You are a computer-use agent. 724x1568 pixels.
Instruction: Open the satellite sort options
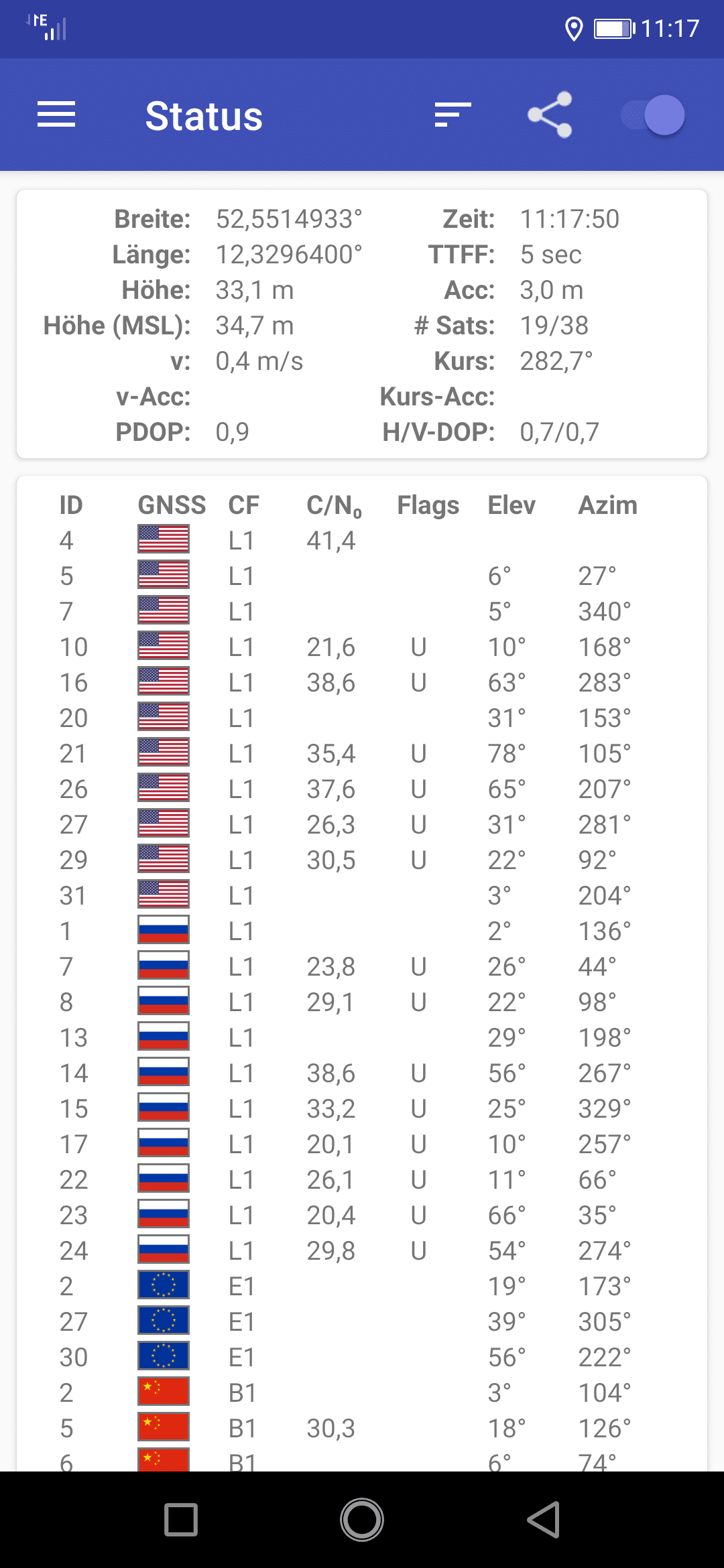click(x=452, y=115)
